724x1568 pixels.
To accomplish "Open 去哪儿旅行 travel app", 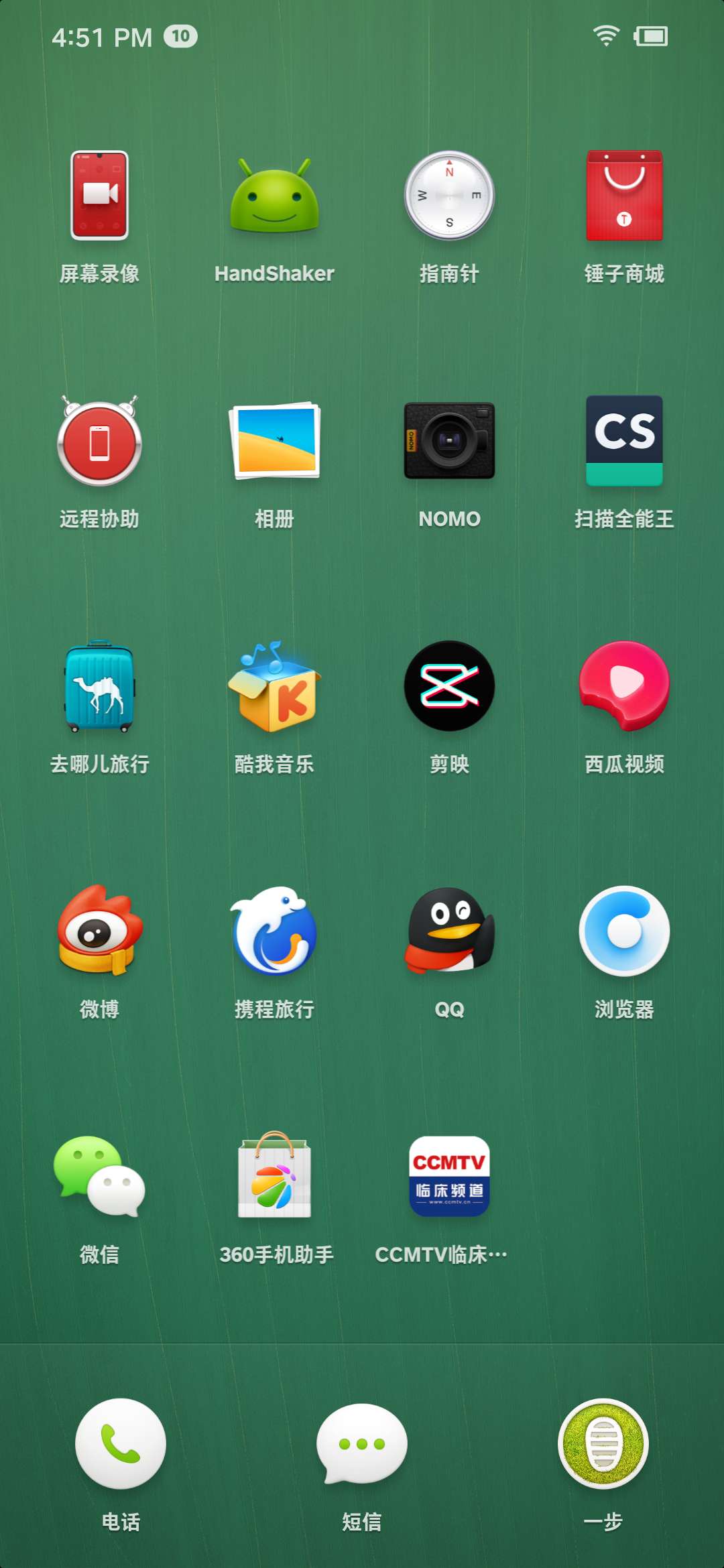I will pos(100,686).
